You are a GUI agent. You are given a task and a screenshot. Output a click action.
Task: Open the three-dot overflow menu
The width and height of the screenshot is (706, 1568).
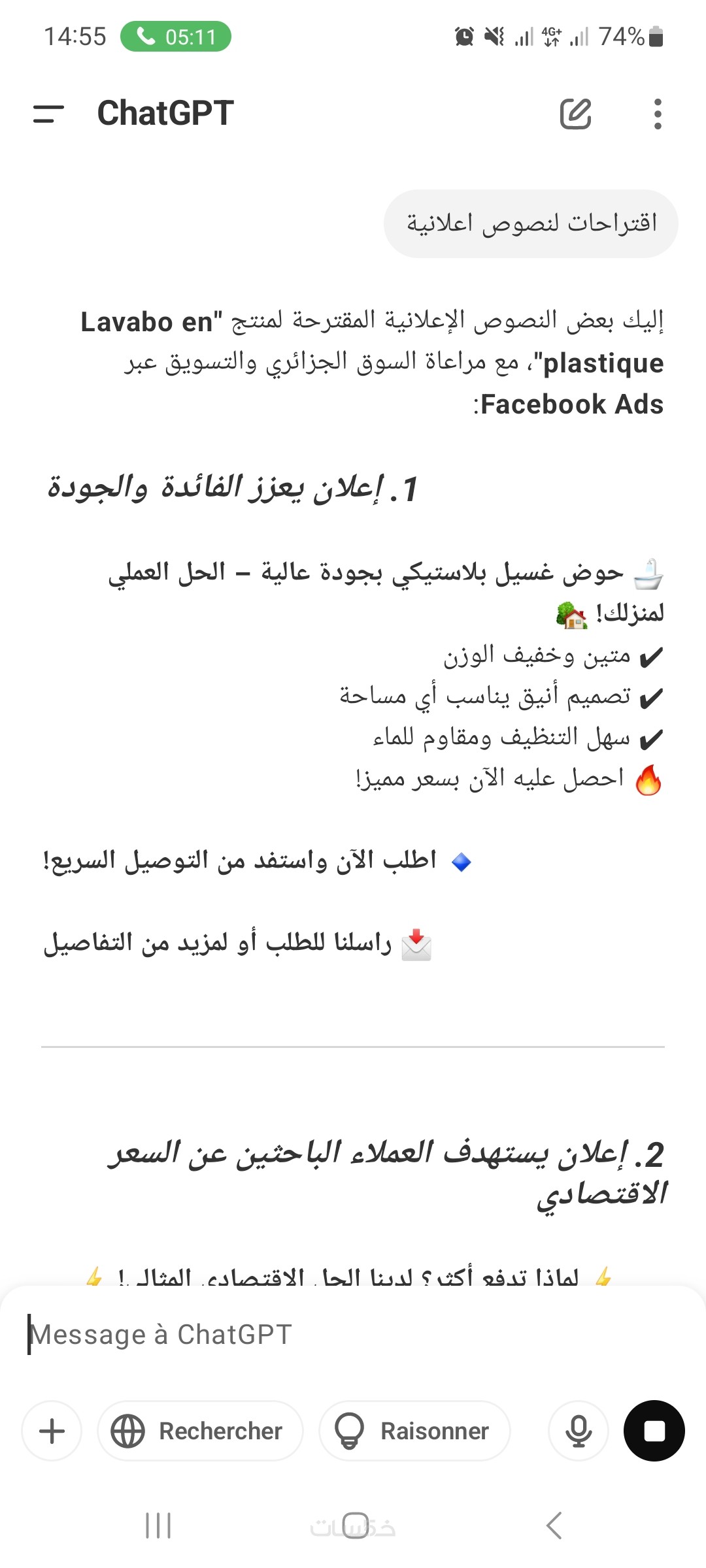(657, 114)
